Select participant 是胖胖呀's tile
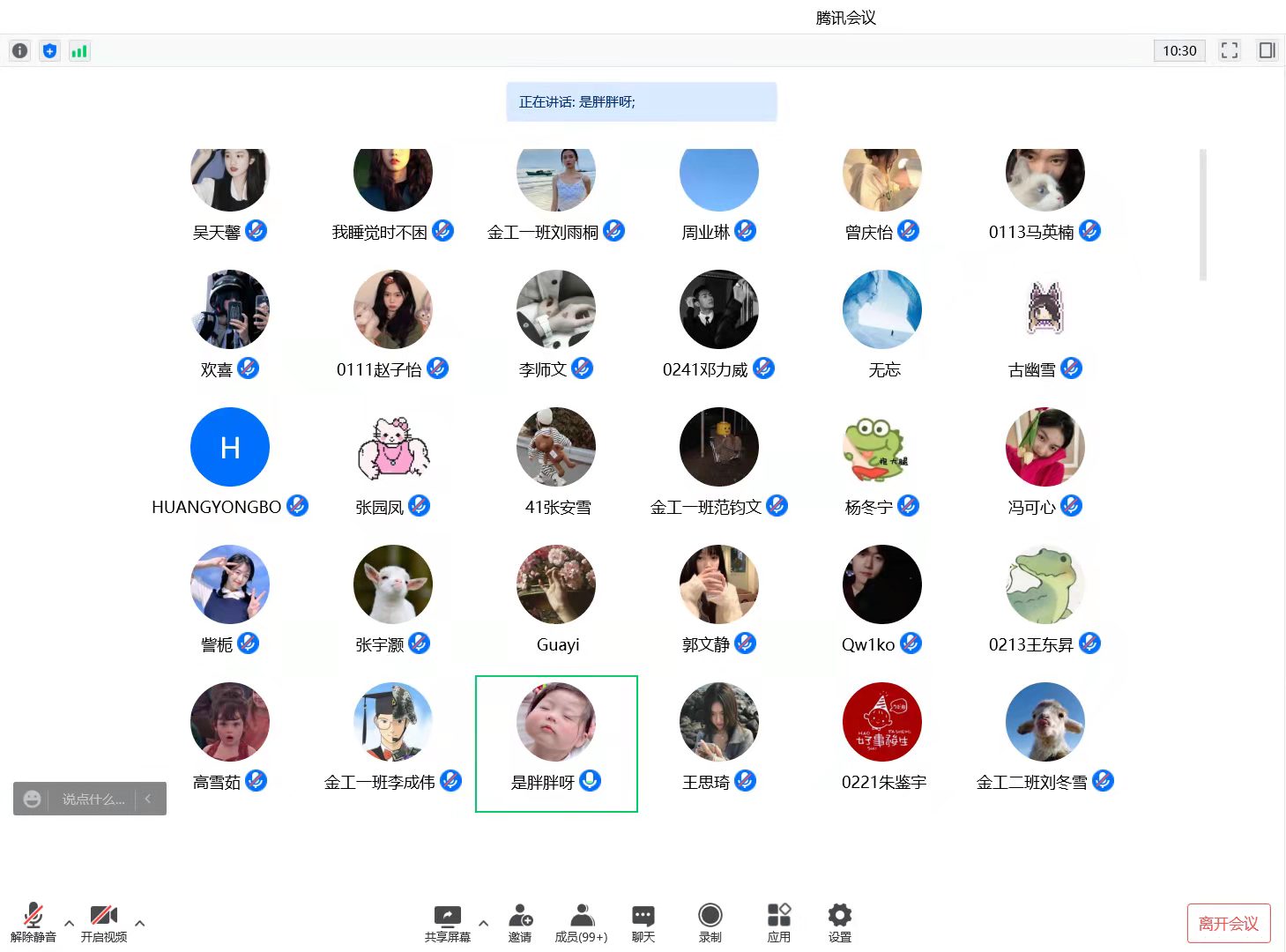This screenshot has height=952, width=1286. tap(556, 743)
